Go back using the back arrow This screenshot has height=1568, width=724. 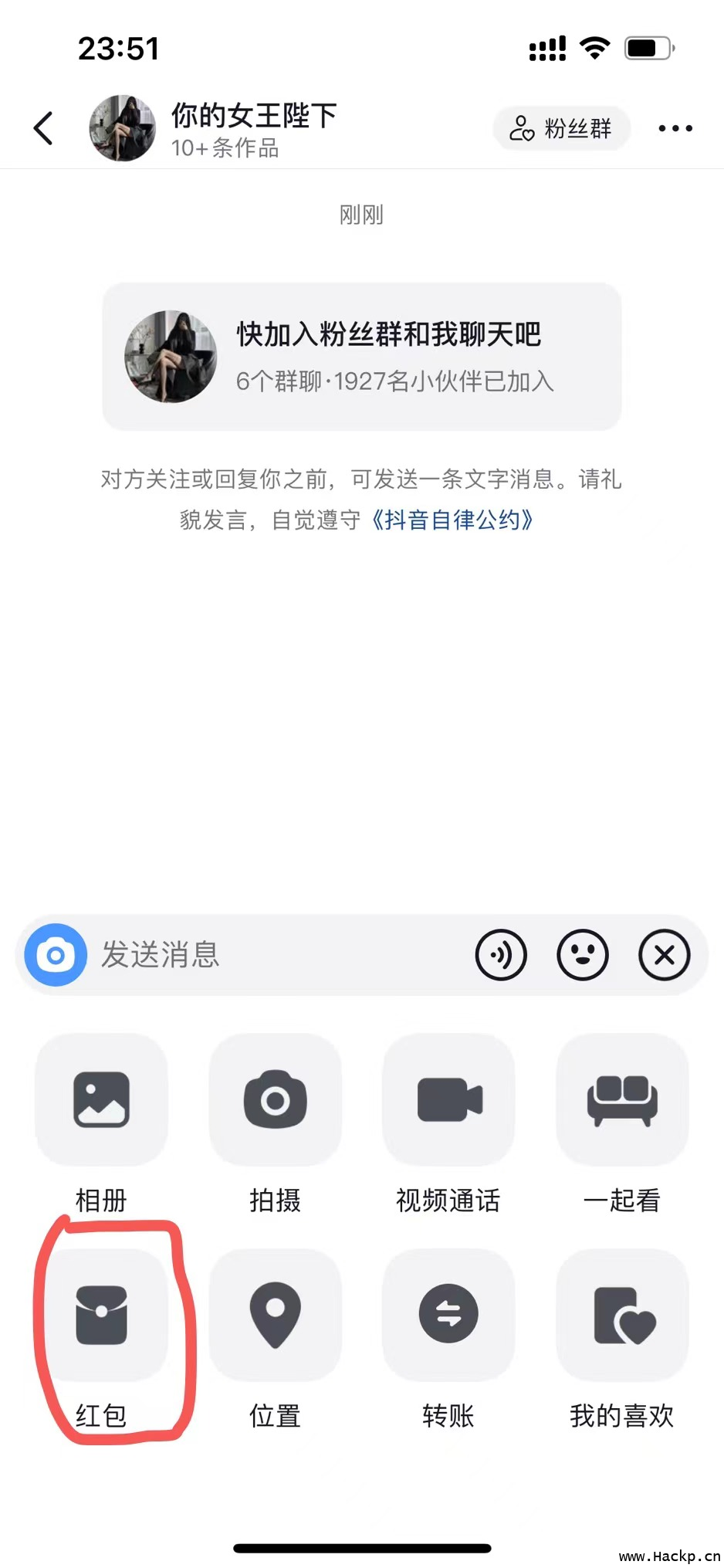click(x=44, y=128)
